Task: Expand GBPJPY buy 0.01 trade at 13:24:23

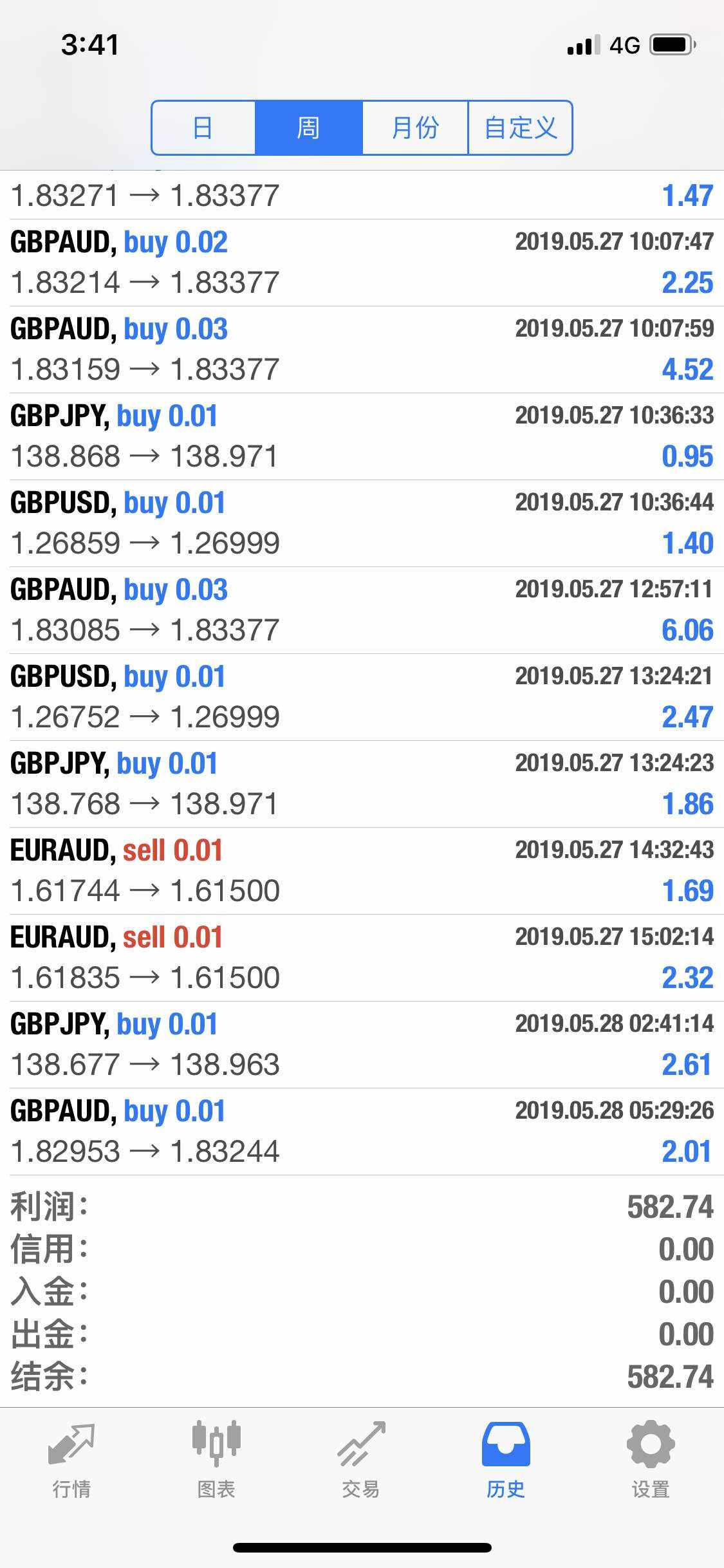Action: click(x=362, y=784)
